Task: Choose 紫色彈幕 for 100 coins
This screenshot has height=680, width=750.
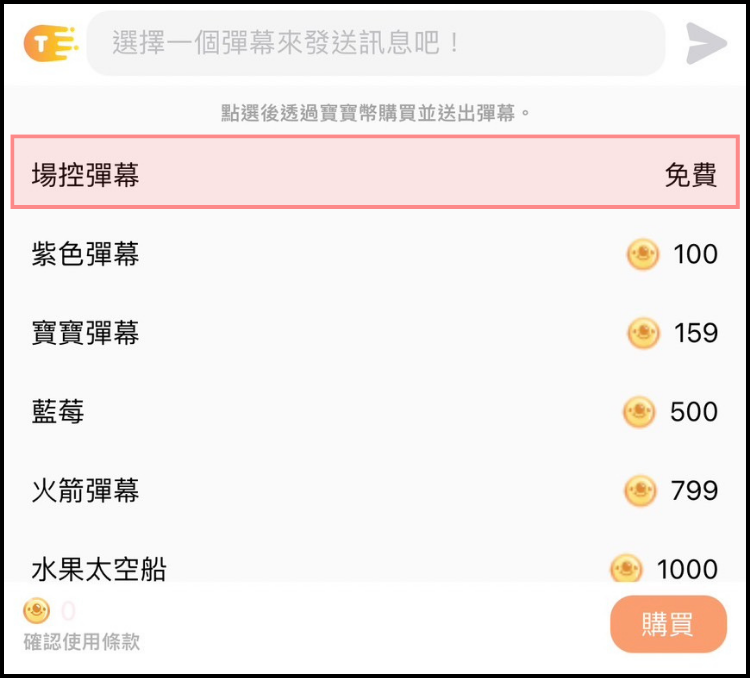Action: (x=375, y=254)
